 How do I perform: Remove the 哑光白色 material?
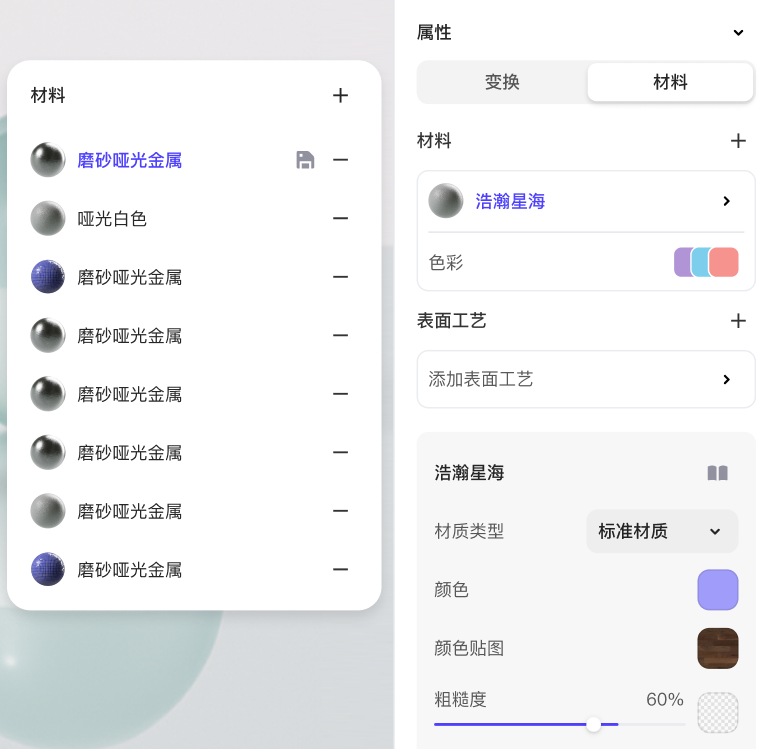[340, 218]
